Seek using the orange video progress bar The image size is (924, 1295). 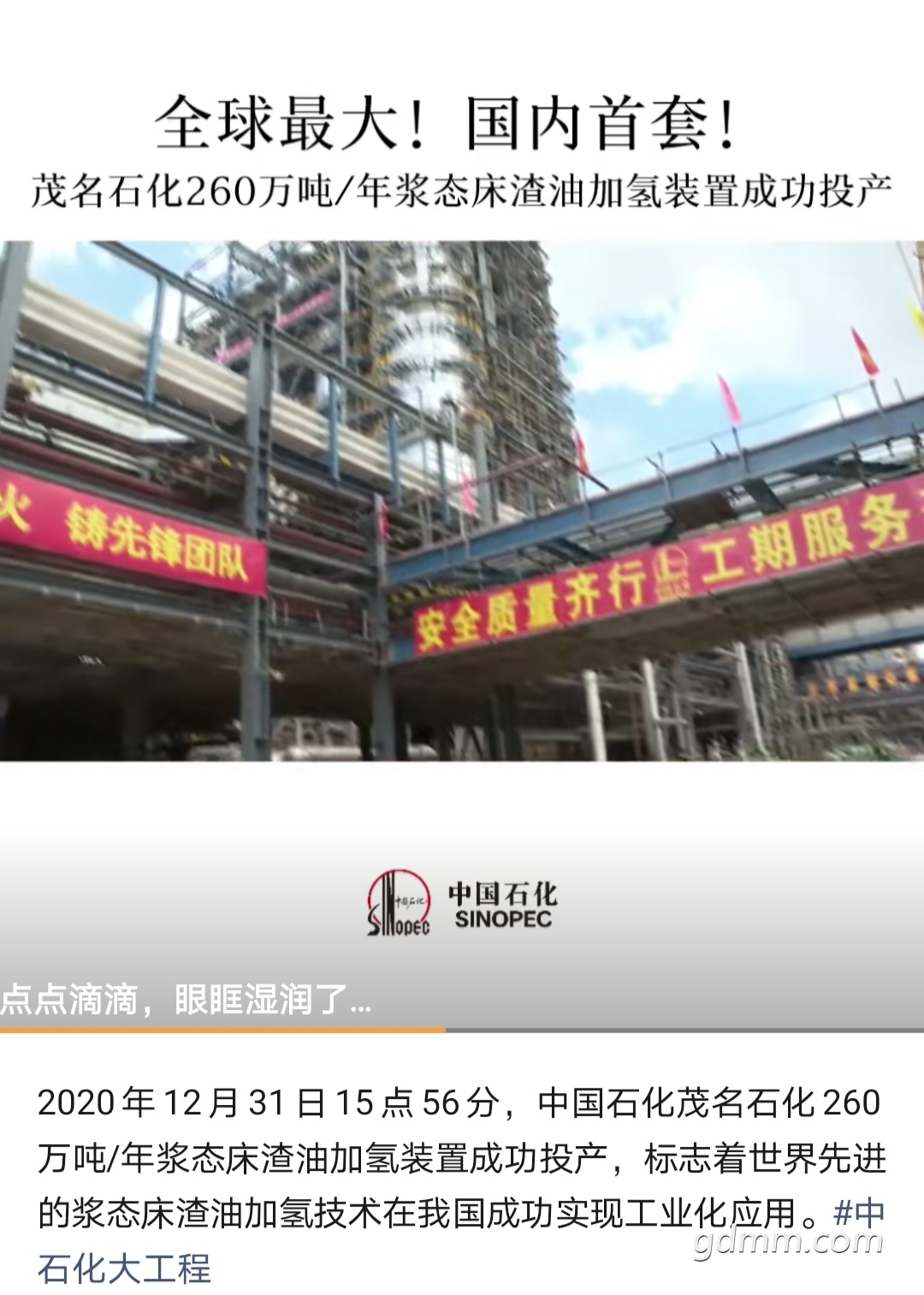[x=222, y=1031]
